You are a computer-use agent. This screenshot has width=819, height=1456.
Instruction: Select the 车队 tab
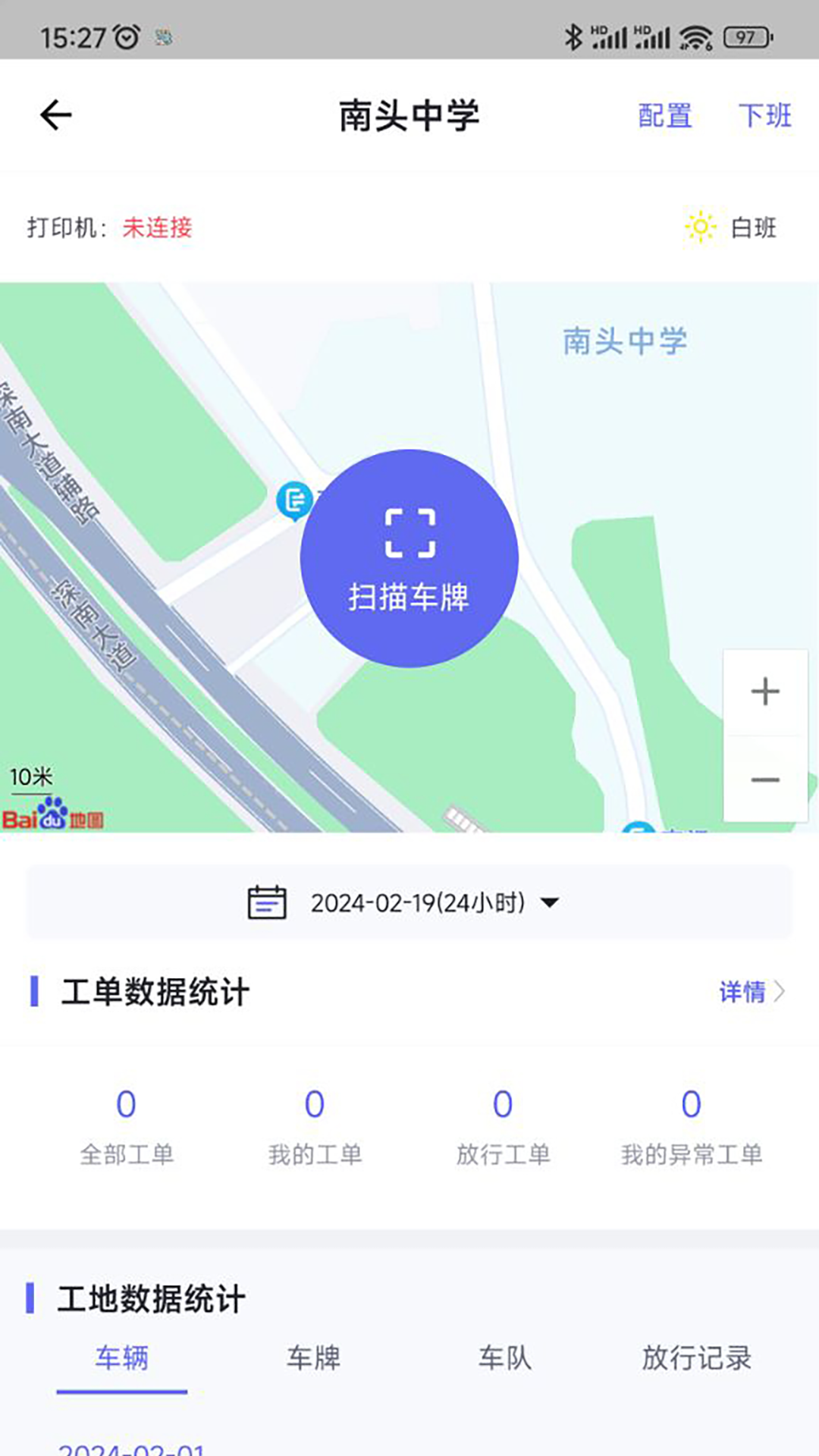coord(504,1358)
